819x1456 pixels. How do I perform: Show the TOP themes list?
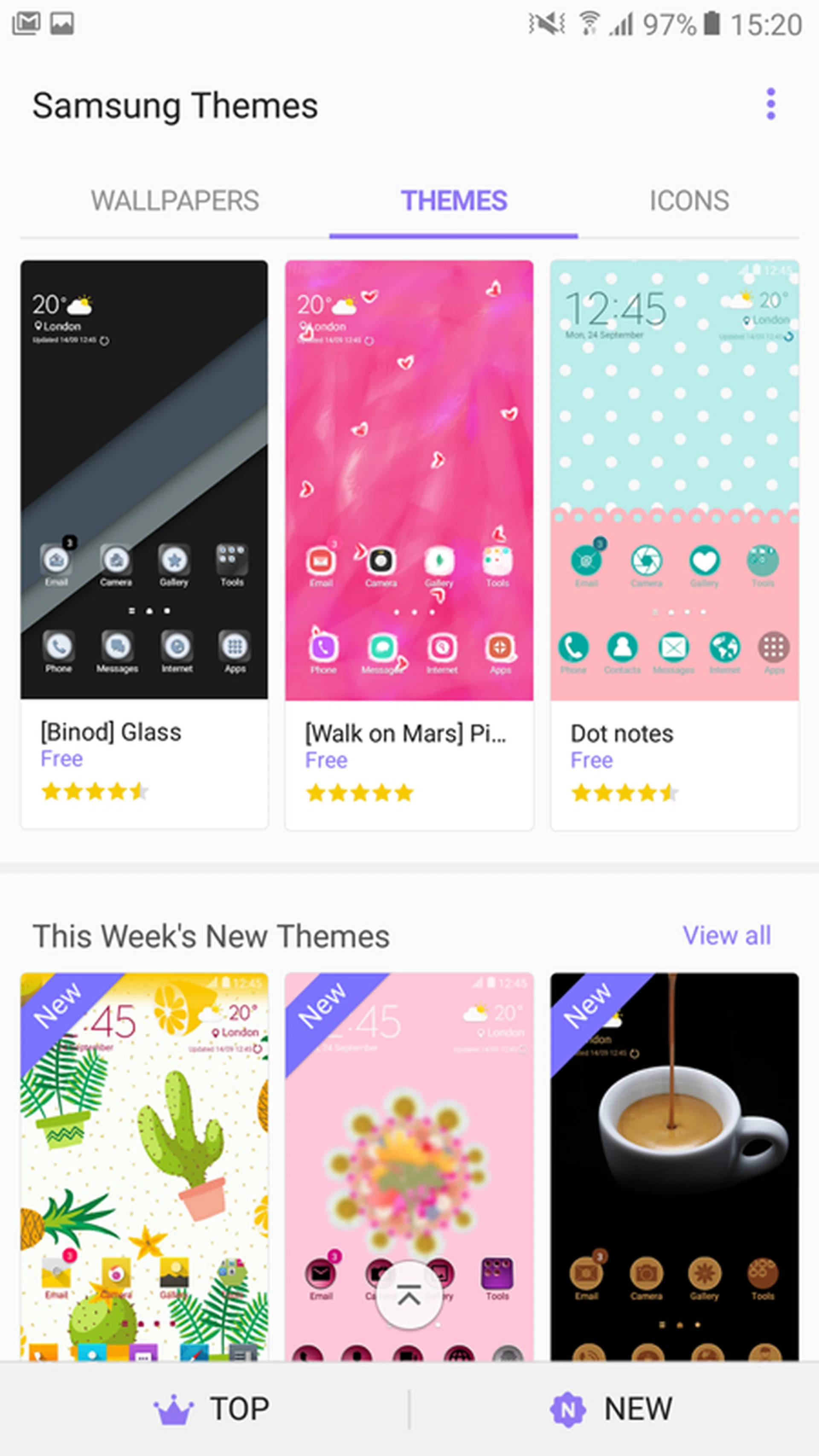click(x=212, y=1409)
